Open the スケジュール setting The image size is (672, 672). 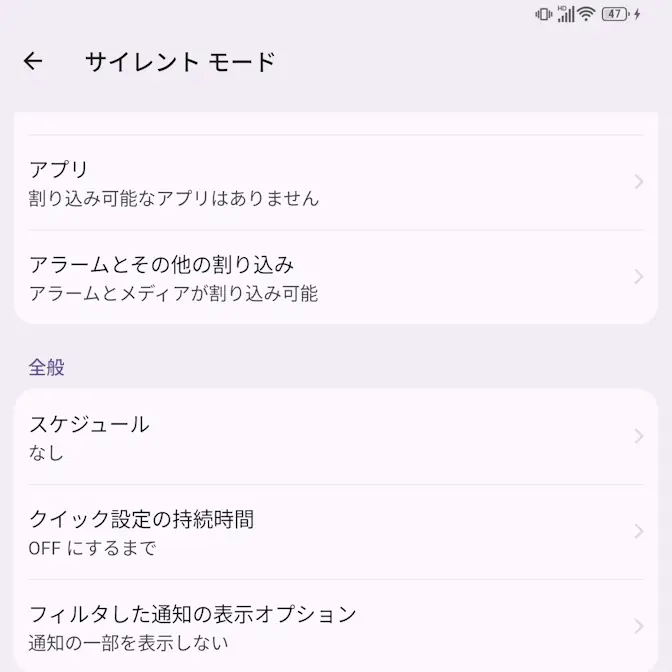[335, 436]
